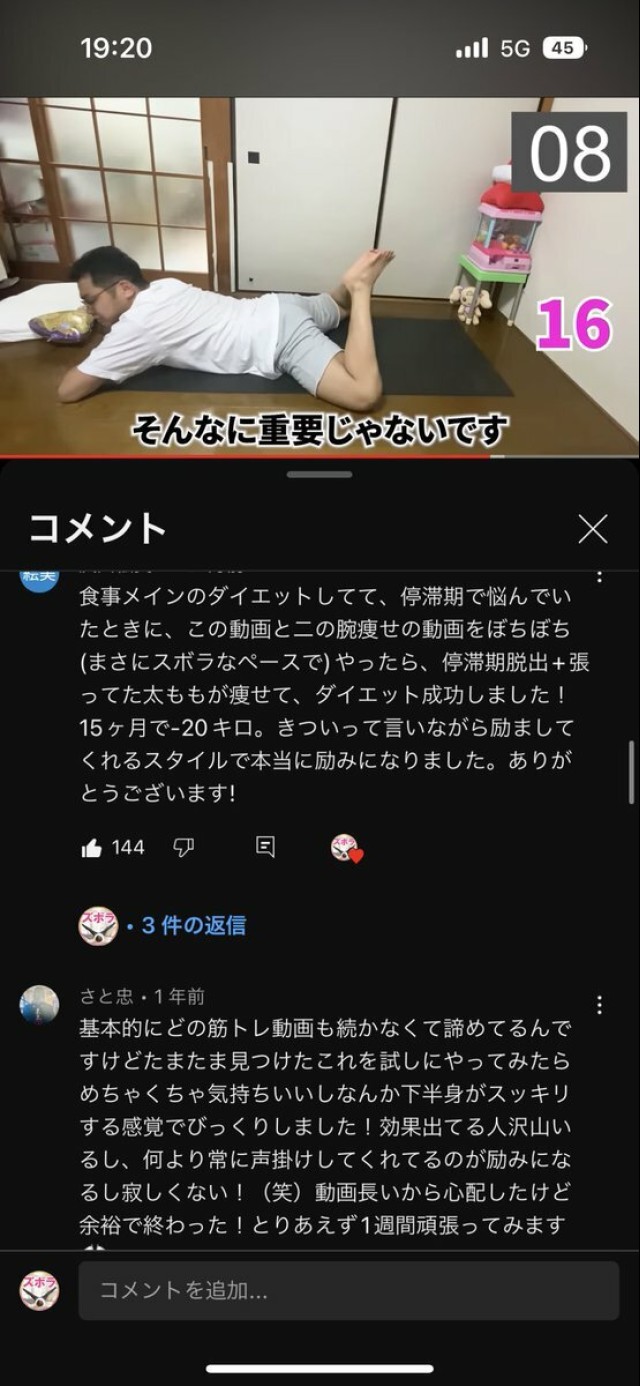Reply to the comment with 144 likes
640x1386 pixels.
(x=265, y=848)
